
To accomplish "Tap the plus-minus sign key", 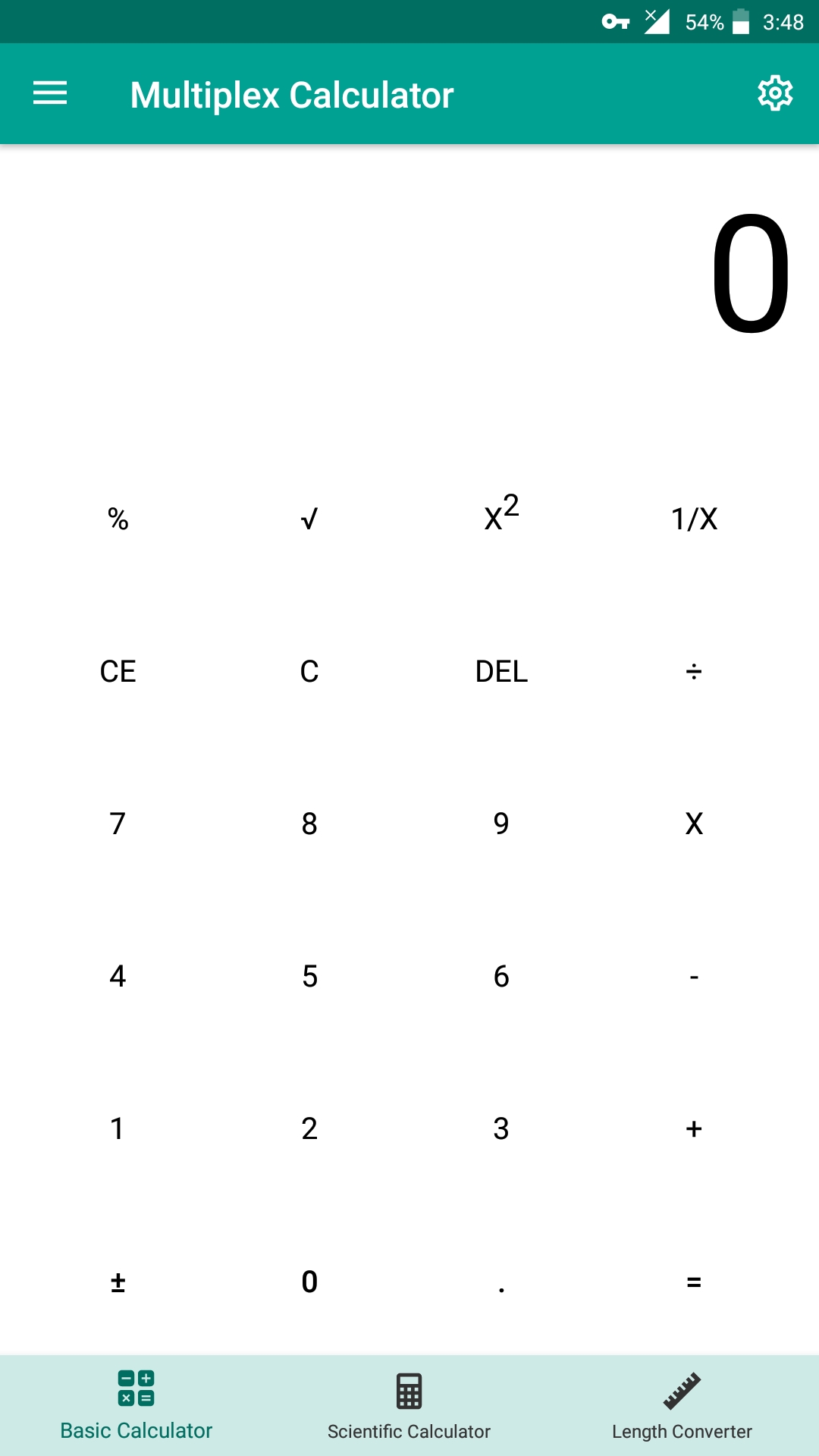I will coord(117,1282).
